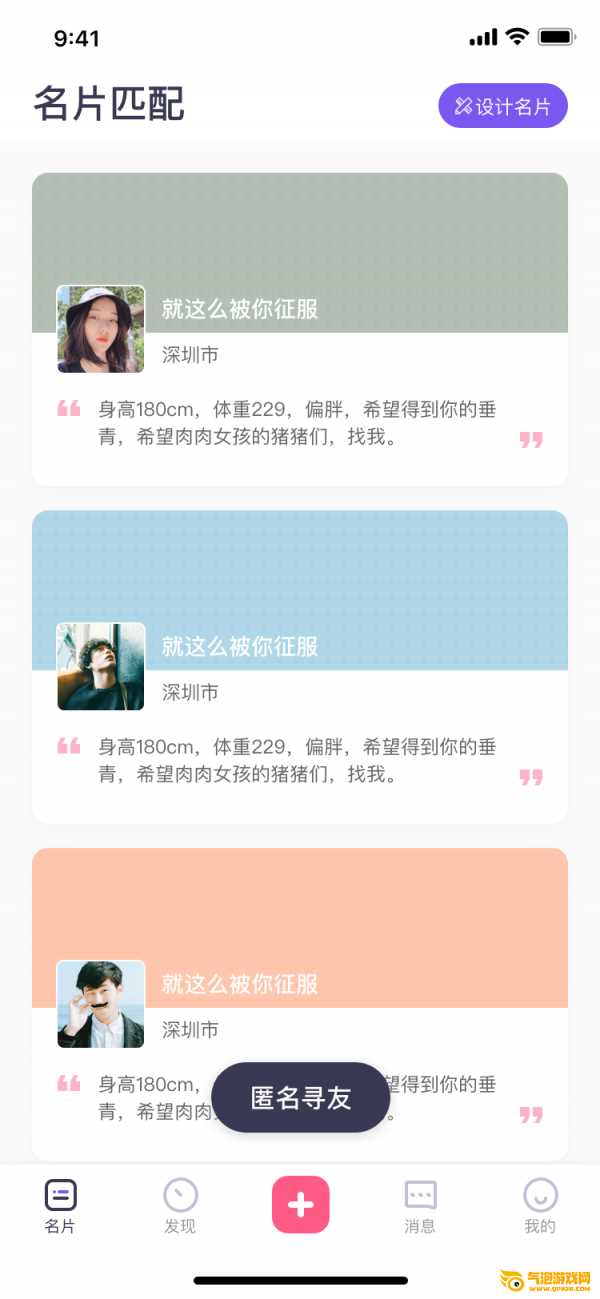Screen dimensions: 600x1299
Task: Open the blue name card
Action: tap(300, 667)
